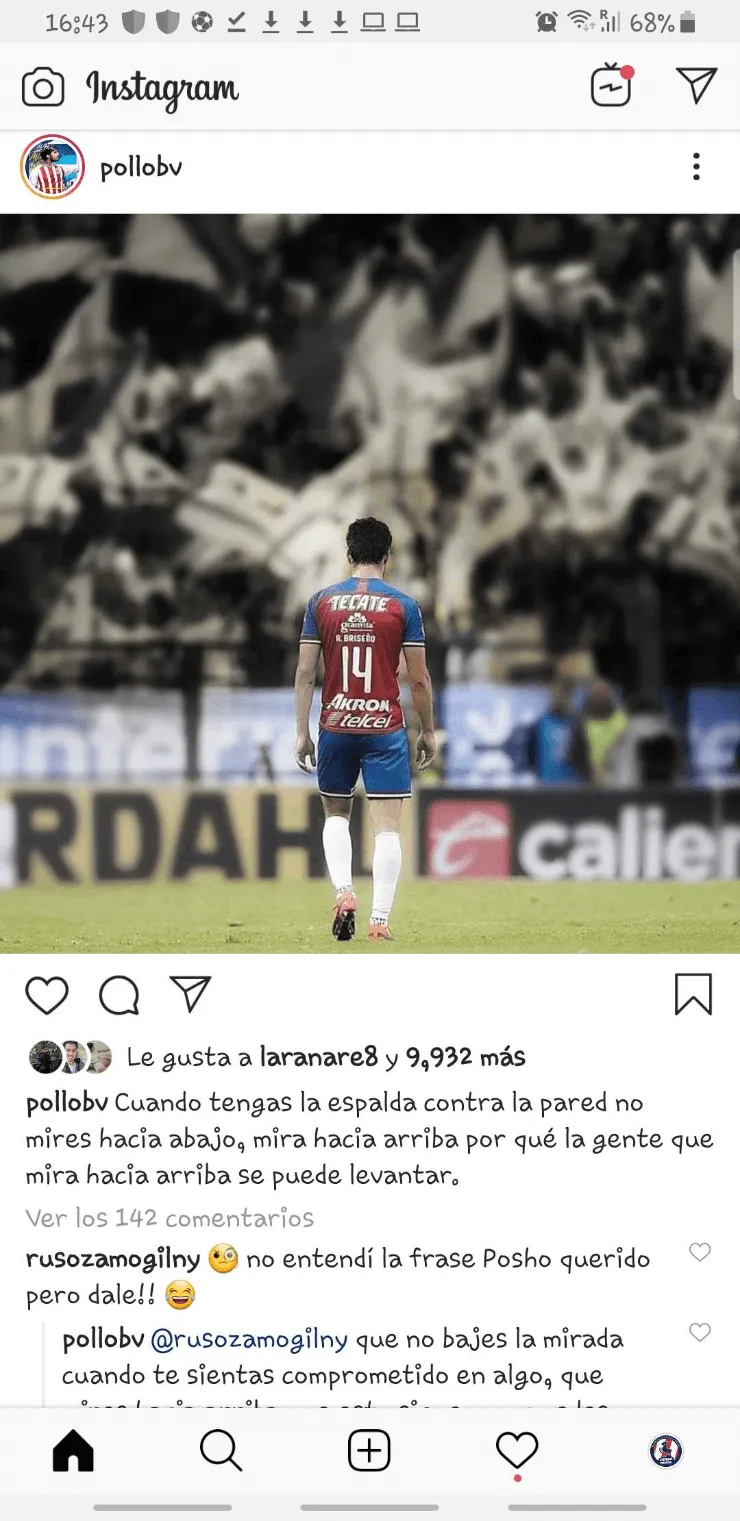View the 142 comments
Viewport: 740px width, 1521px height.
(x=169, y=1217)
